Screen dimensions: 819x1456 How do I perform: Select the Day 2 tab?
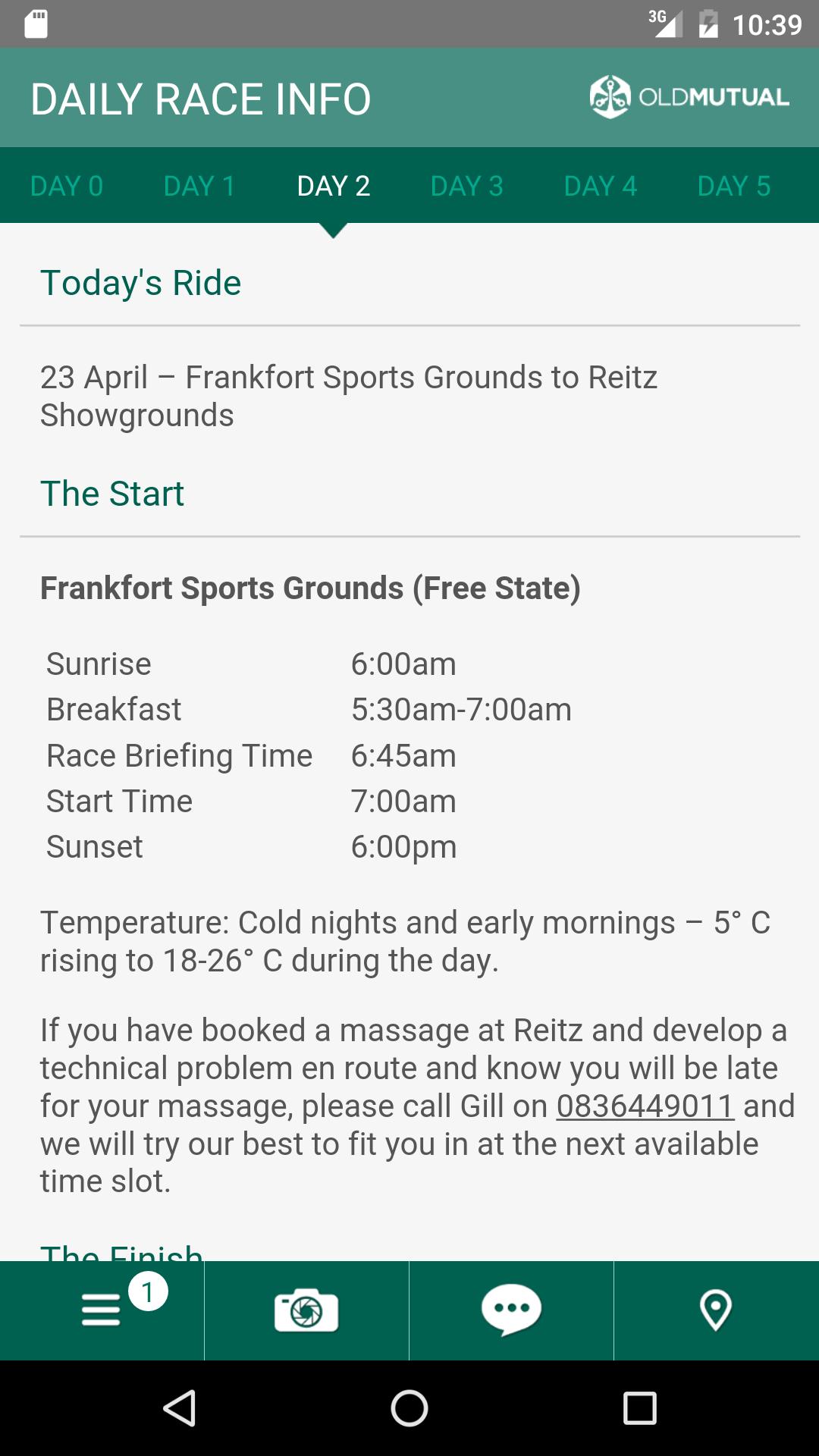[x=334, y=186]
